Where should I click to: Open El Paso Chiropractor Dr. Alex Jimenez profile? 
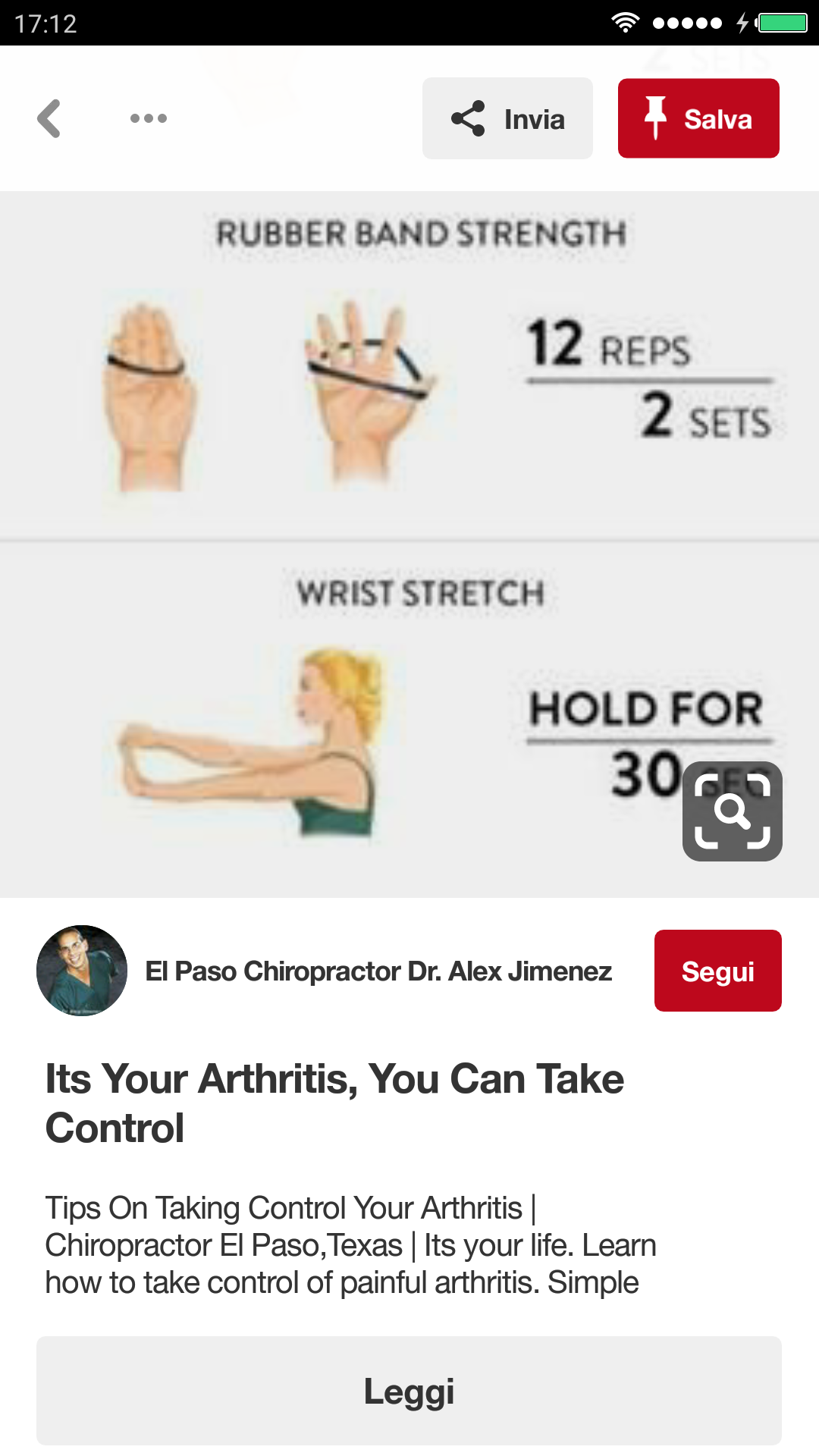click(x=378, y=971)
